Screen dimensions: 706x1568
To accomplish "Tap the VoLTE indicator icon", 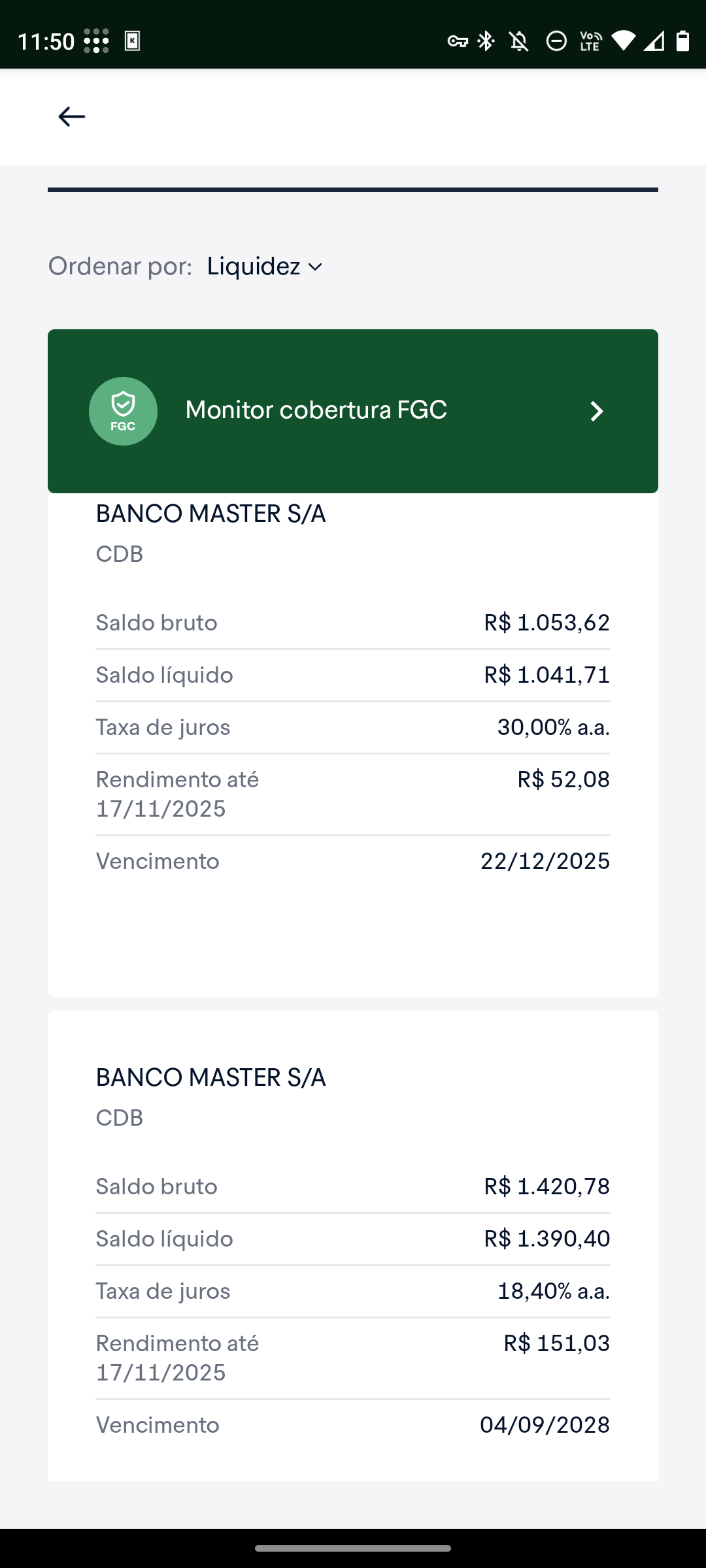I will 589,41.
